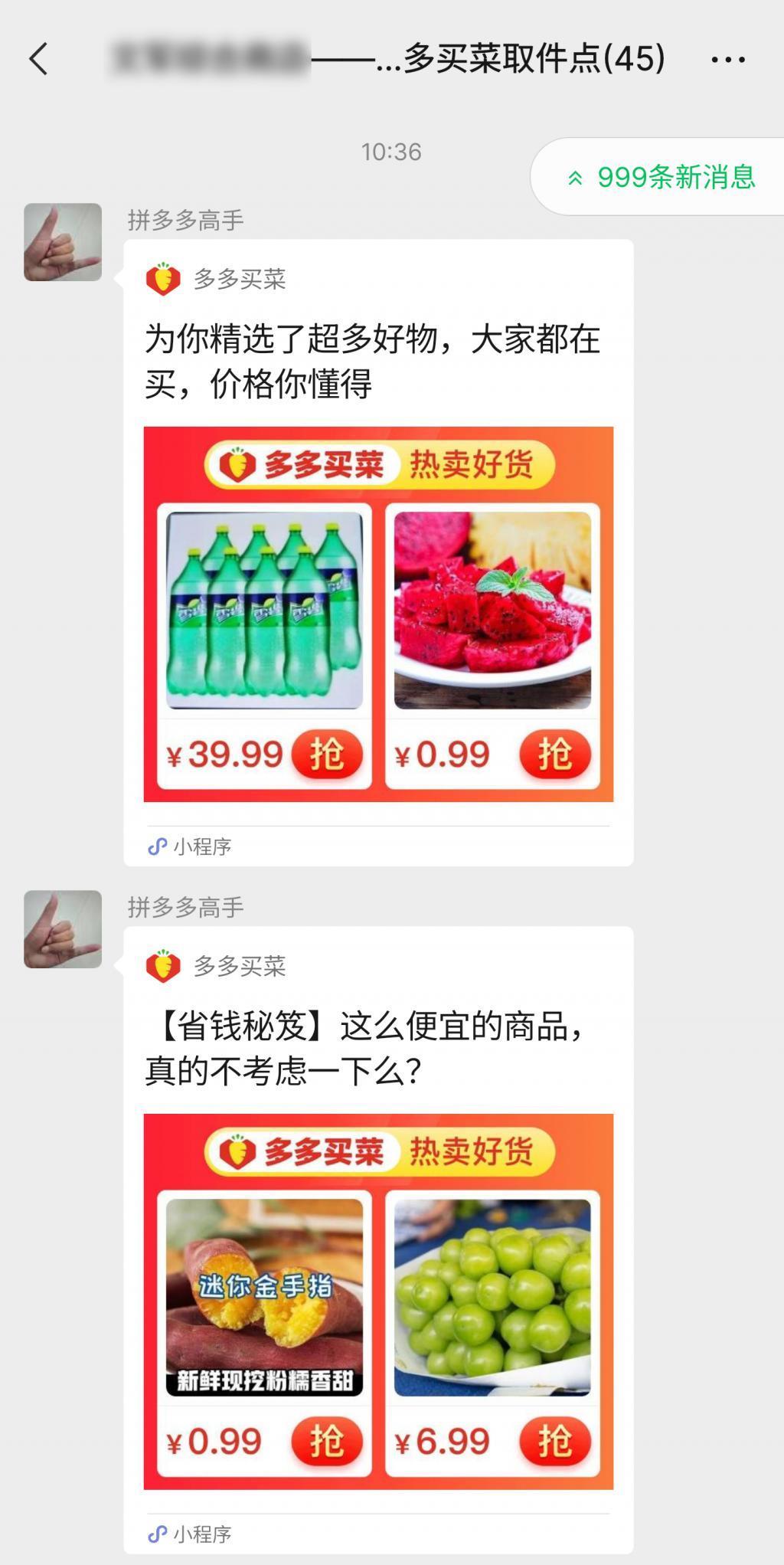The image size is (784, 1565).
Task: Open the 小程序 label under the sweet potato card
Action: point(199,1536)
